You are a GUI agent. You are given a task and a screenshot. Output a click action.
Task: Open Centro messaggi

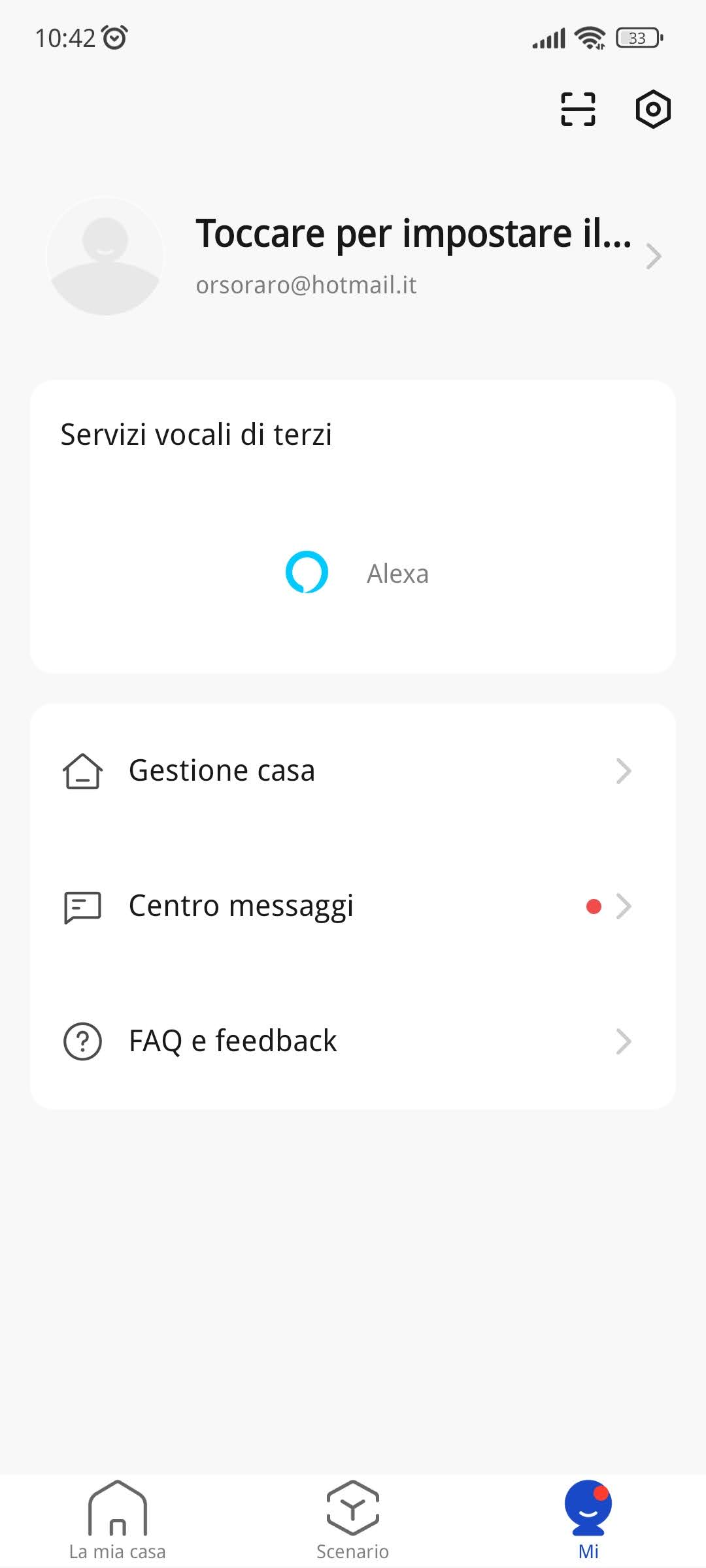(x=353, y=906)
